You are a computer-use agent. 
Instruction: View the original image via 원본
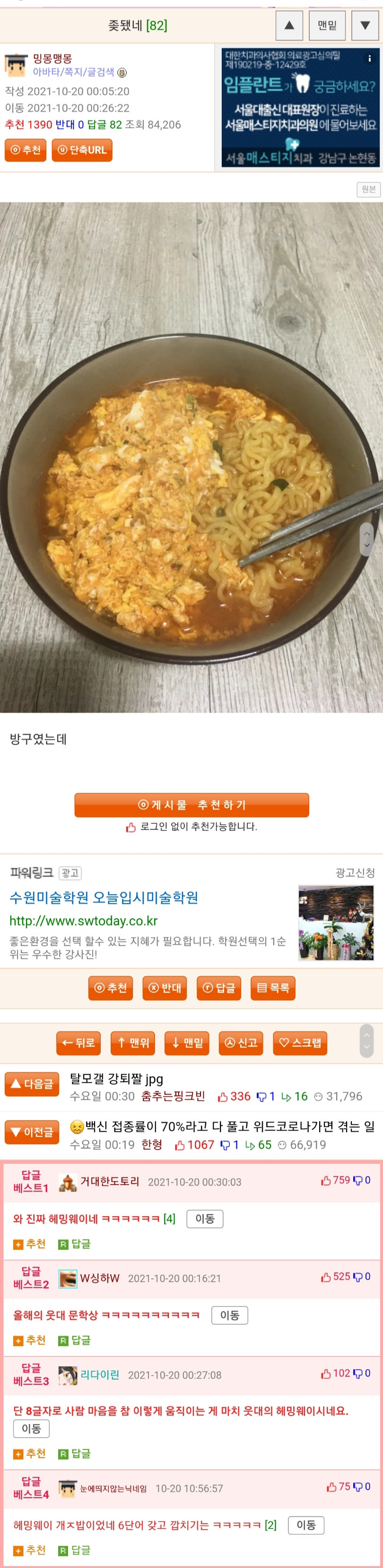tap(368, 189)
